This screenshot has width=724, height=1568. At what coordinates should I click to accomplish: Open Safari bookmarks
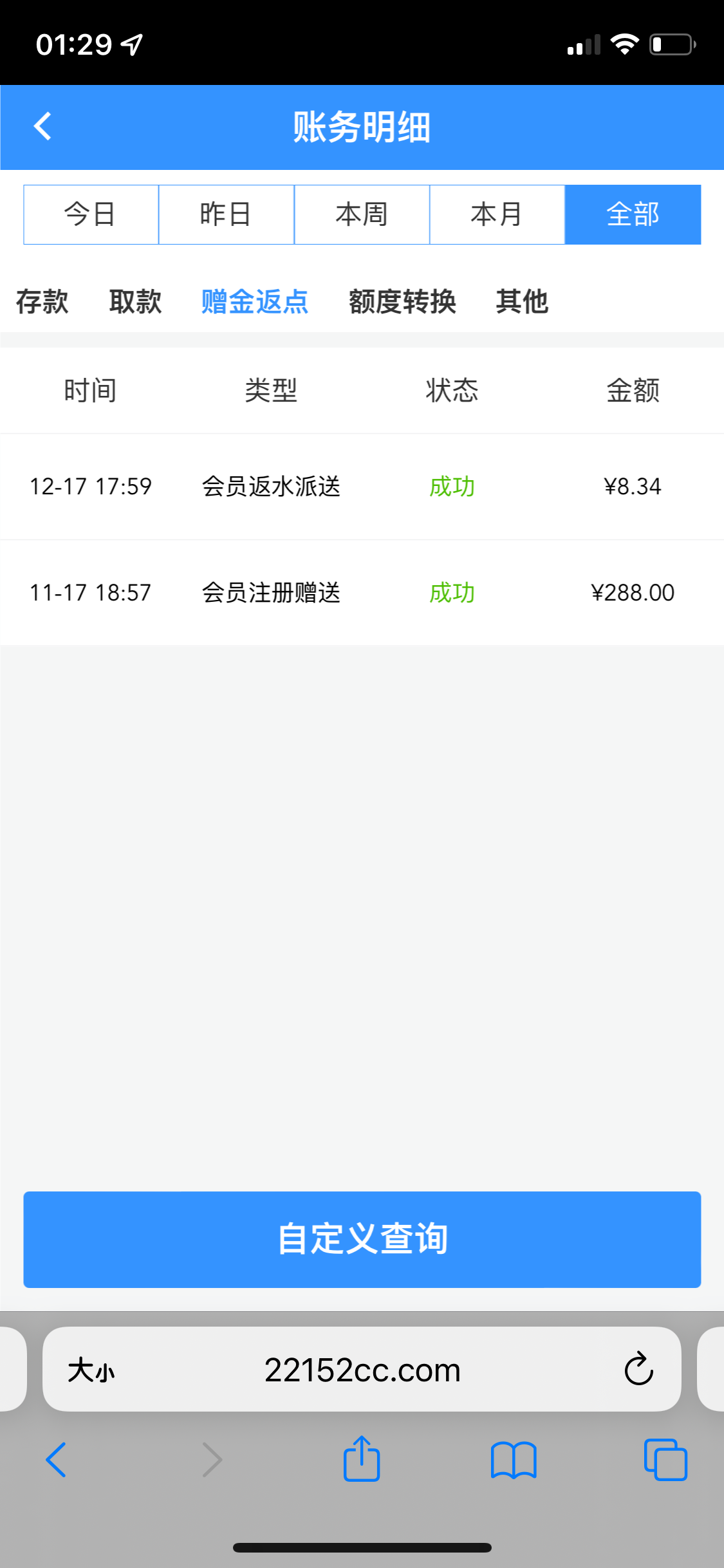pos(513,1459)
